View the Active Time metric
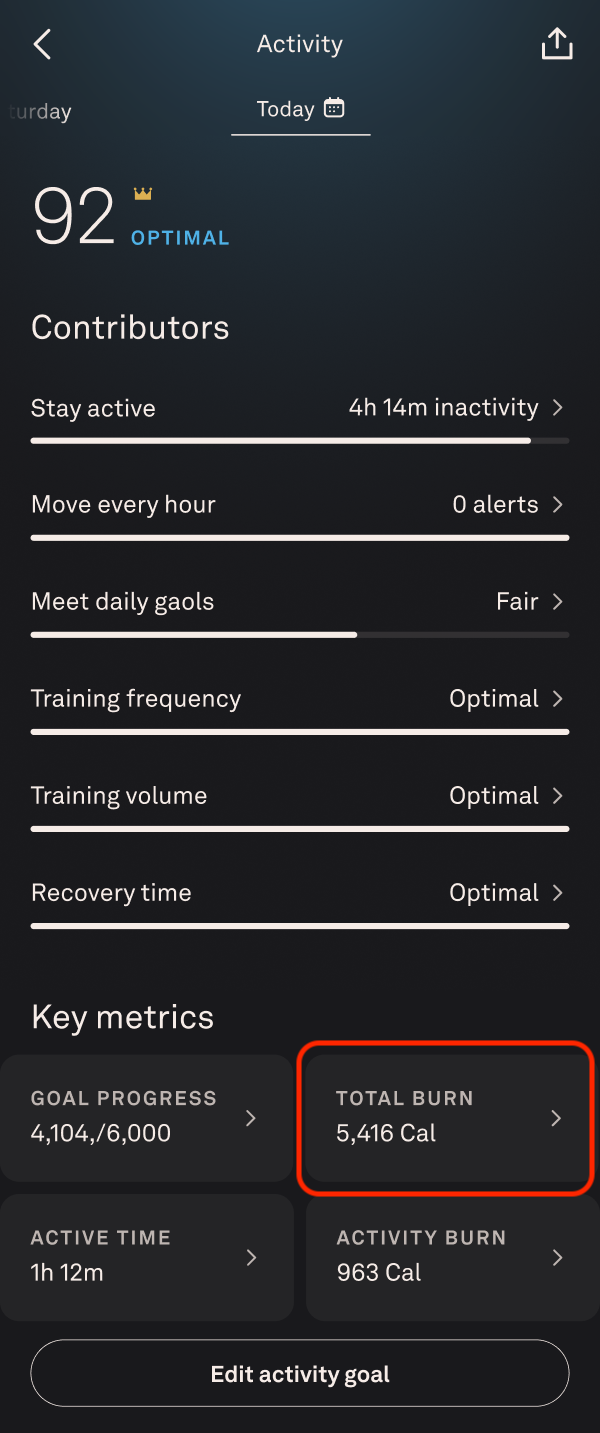Image resolution: width=600 pixels, height=1433 pixels. 146,1256
